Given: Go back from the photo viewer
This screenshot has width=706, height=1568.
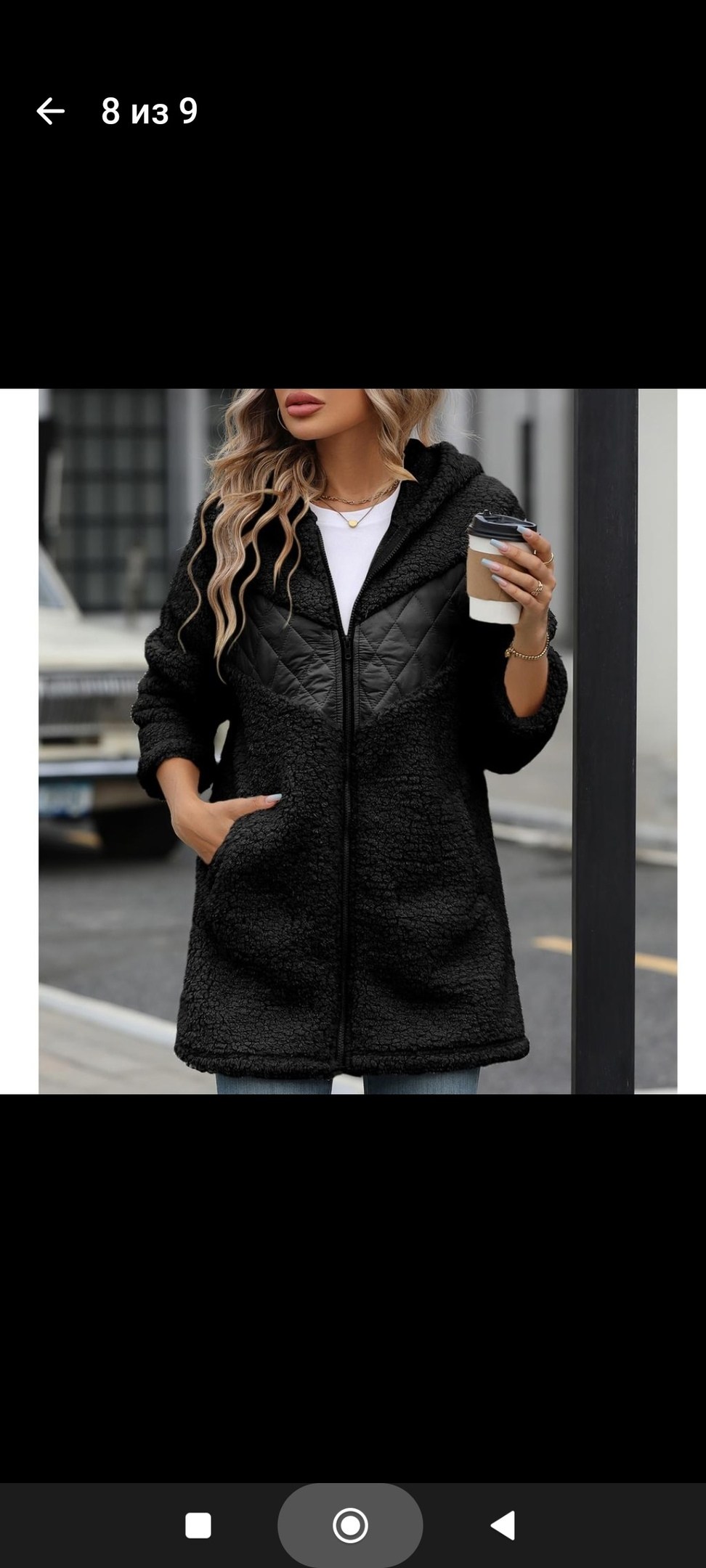Looking at the screenshot, I should click(x=51, y=112).
